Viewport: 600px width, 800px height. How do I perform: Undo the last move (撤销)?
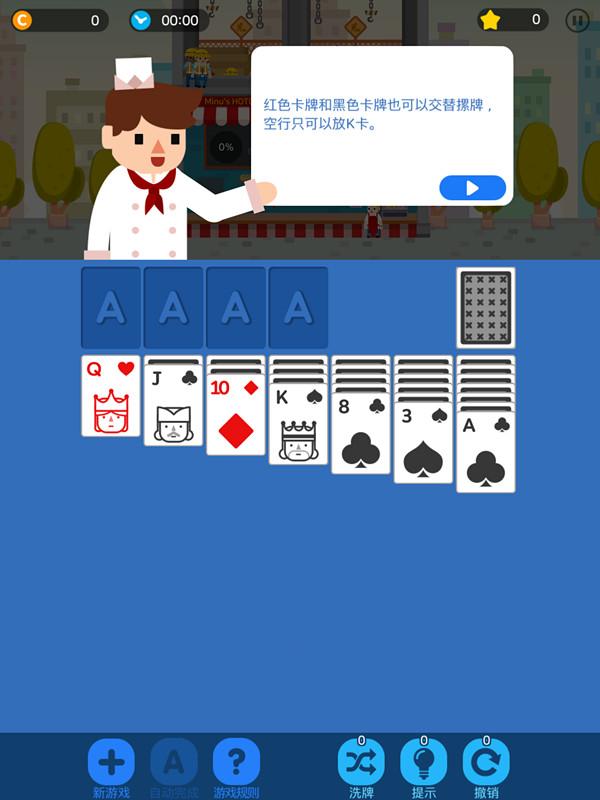(486, 763)
